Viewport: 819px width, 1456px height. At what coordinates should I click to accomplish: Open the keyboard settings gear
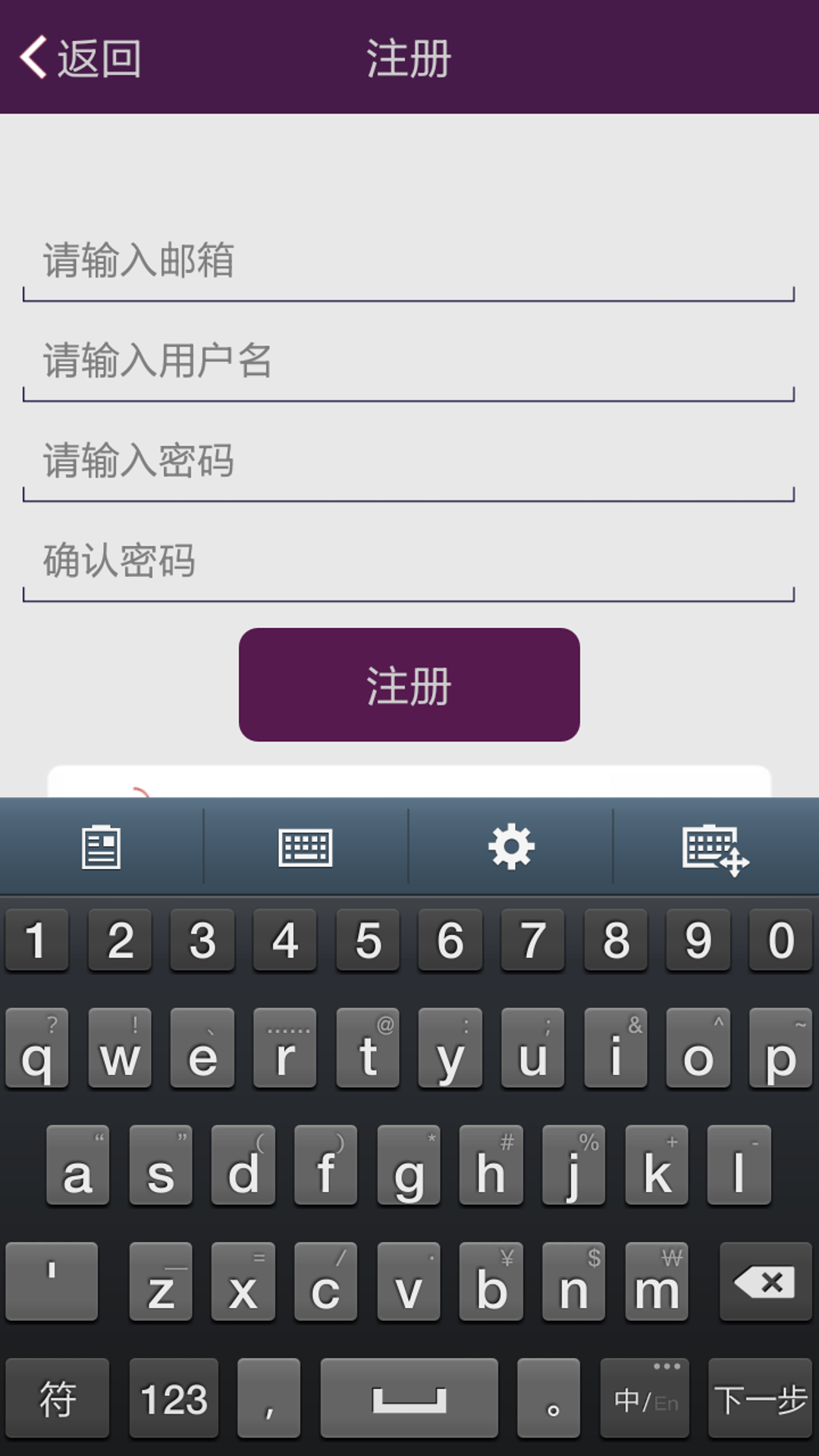click(x=511, y=847)
